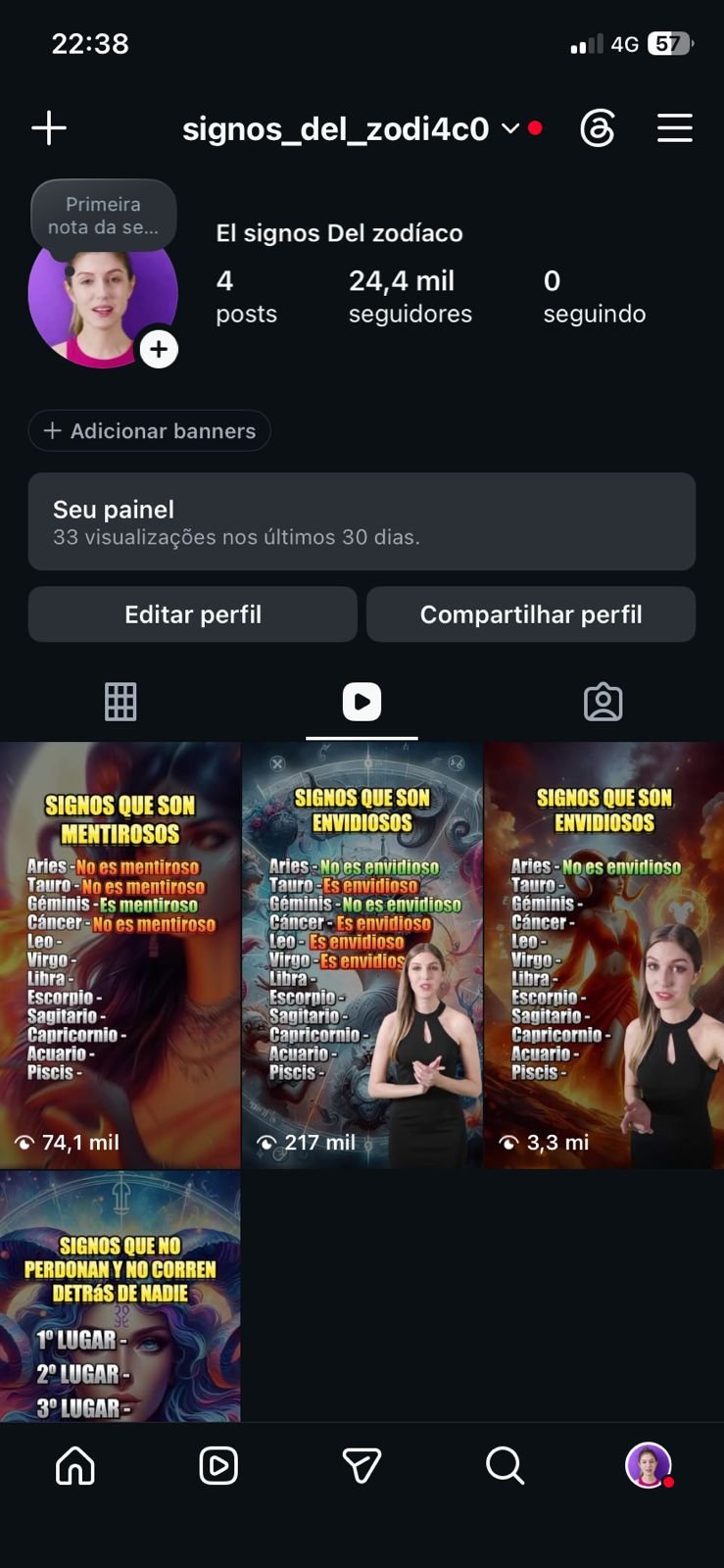
Task: Open the hamburger menu
Action: (x=675, y=128)
